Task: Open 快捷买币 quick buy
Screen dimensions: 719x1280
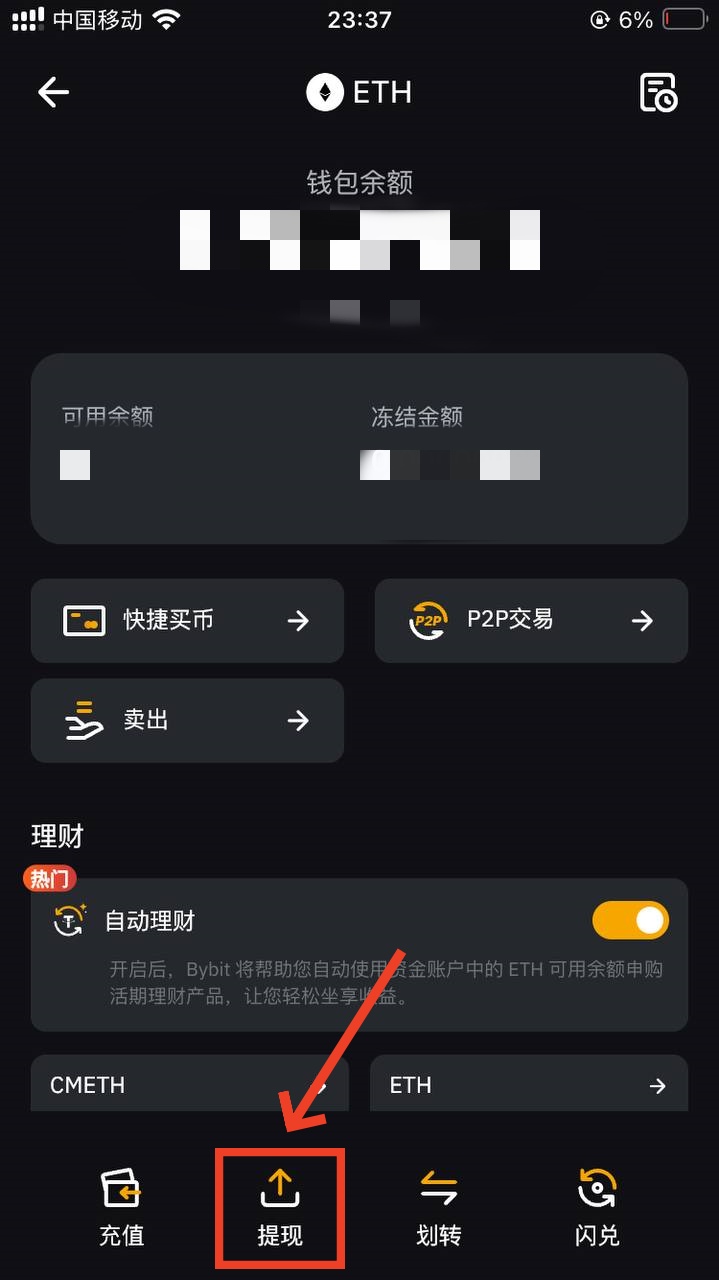Action: [x=187, y=621]
